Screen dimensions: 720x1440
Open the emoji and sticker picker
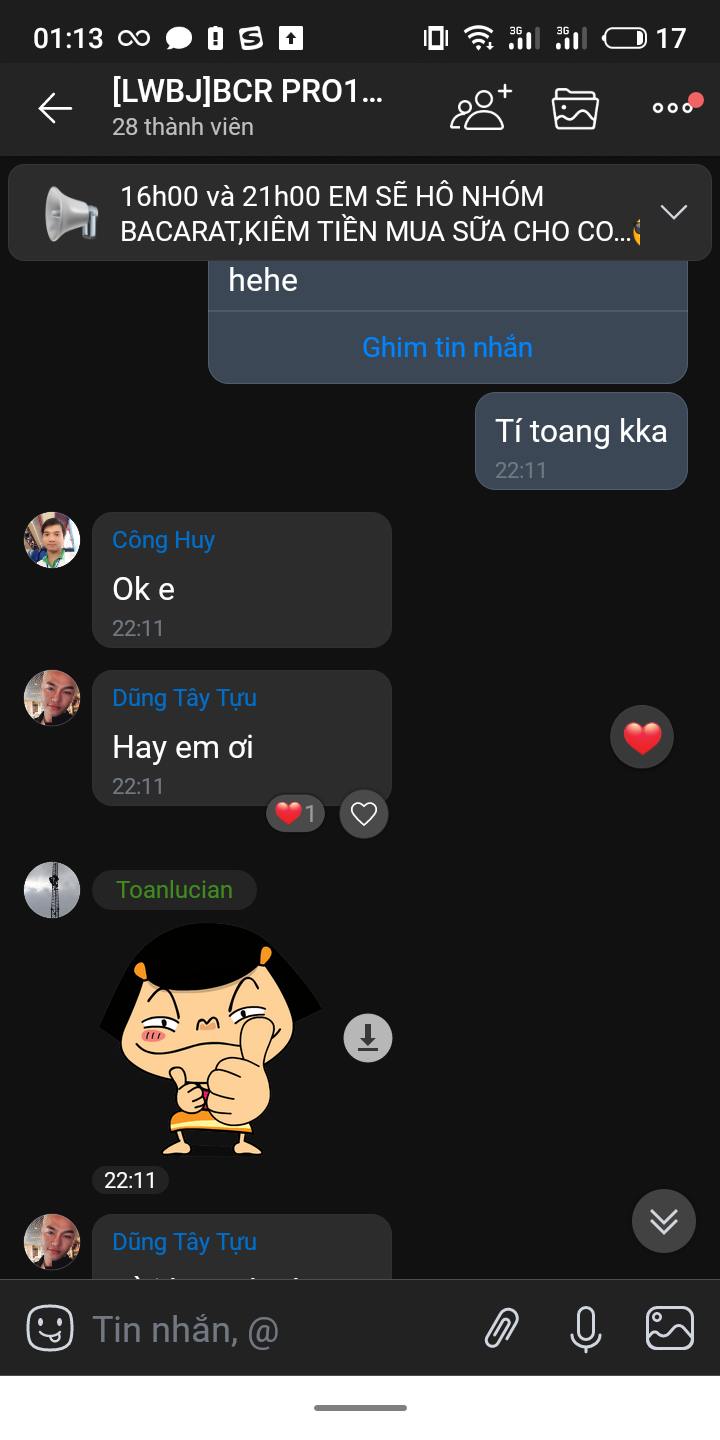(x=50, y=1329)
